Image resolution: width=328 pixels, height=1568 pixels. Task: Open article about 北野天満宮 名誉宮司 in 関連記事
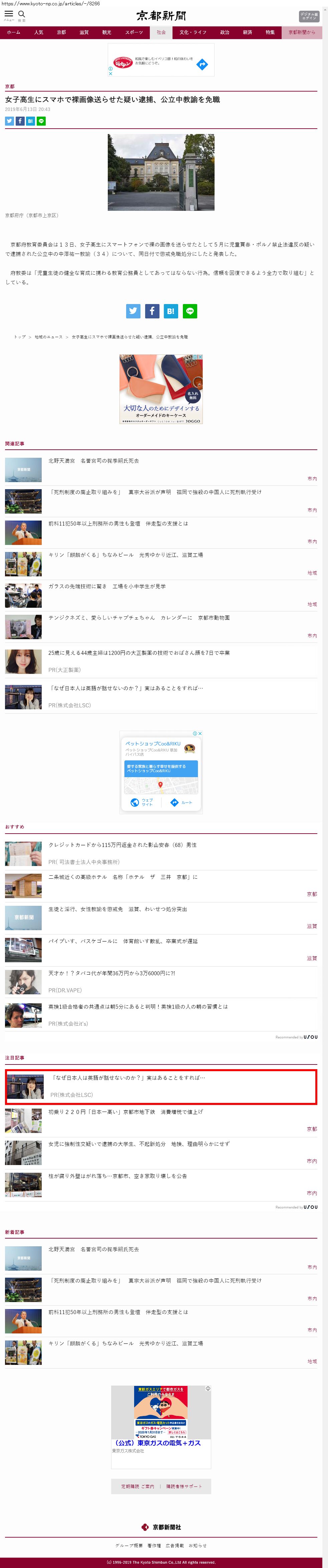pos(93,461)
